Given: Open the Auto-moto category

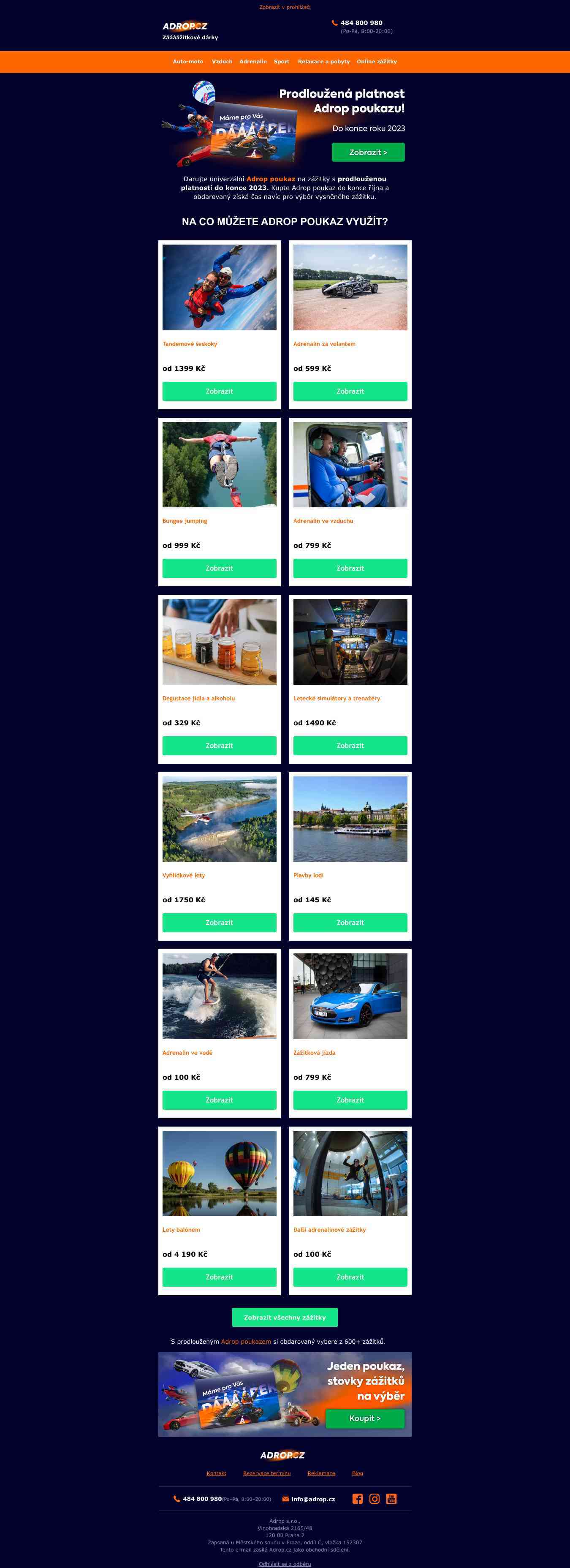Looking at the screenshot, I should pyautogui.click(x=188, y=62).
